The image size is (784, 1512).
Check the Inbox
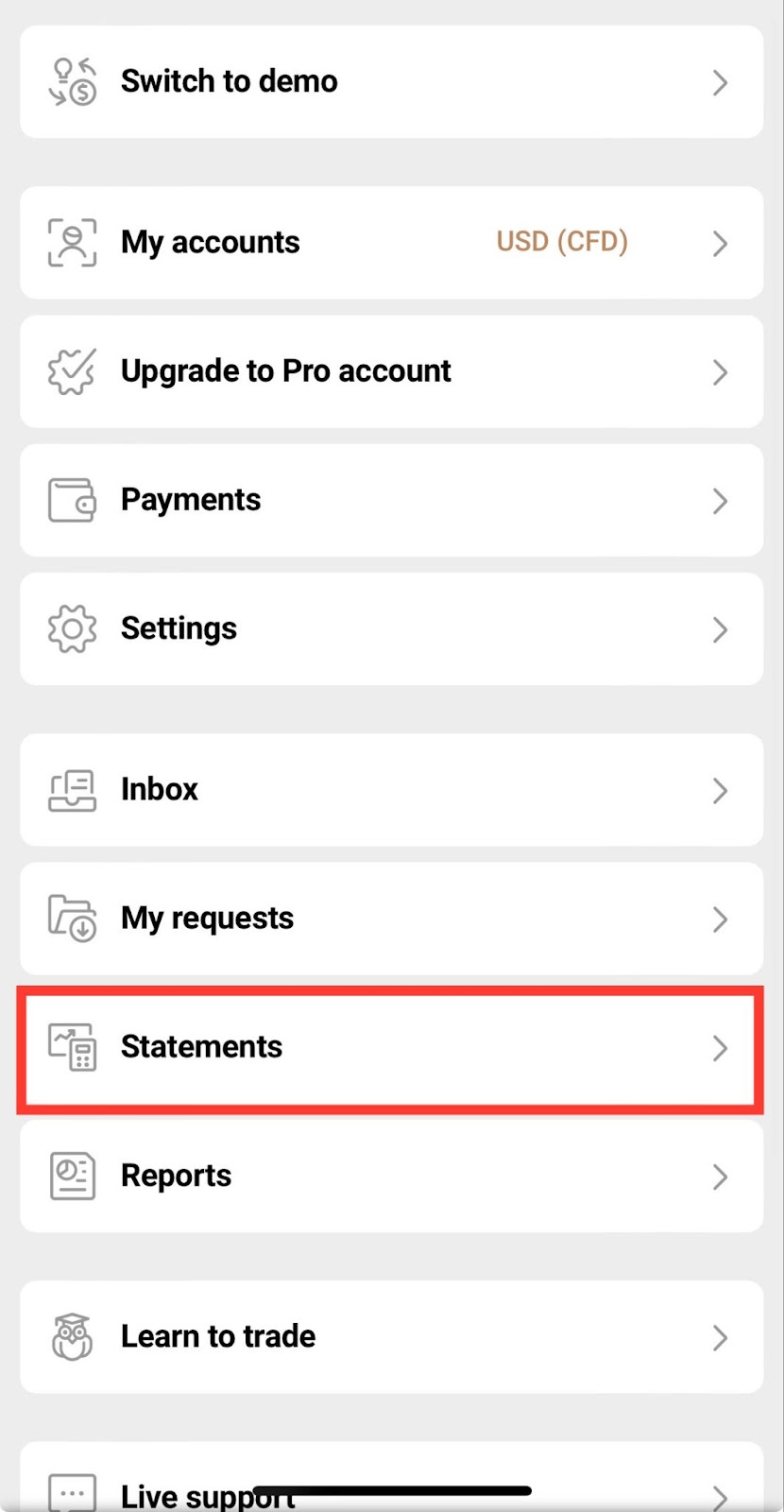point(391,789)
